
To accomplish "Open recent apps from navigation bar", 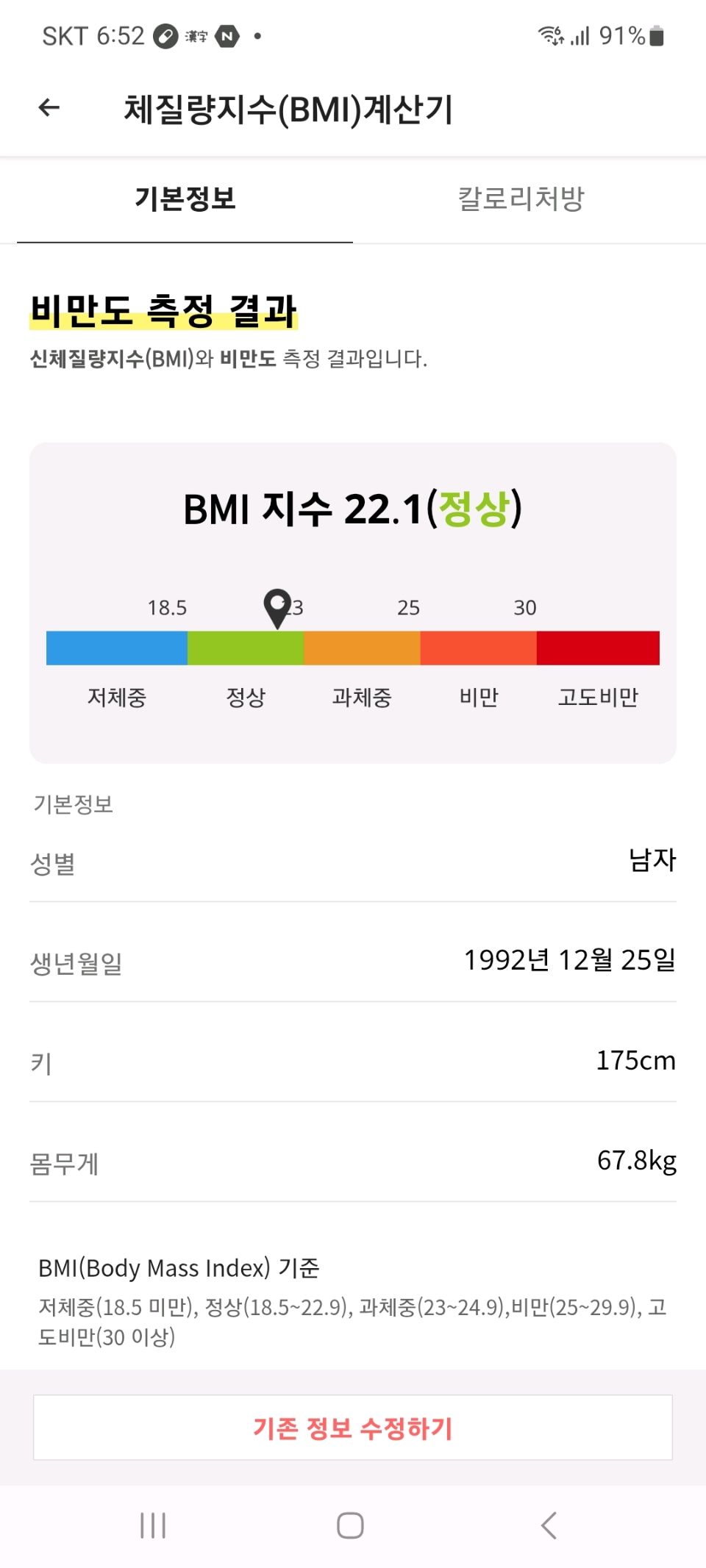I will point(153,1525).
